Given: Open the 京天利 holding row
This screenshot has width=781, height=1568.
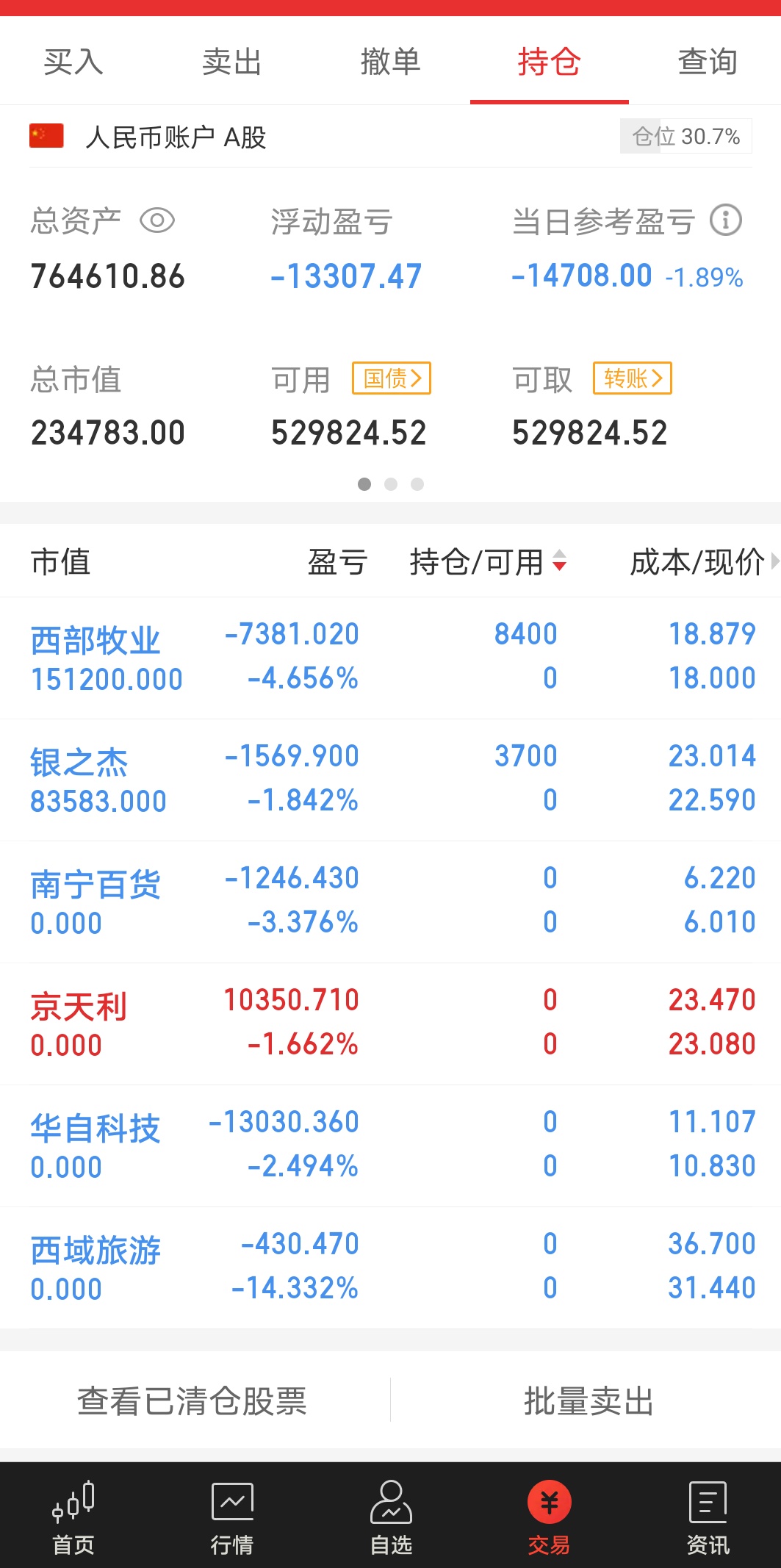Looking at the screenshot, I should (391, 1024).
